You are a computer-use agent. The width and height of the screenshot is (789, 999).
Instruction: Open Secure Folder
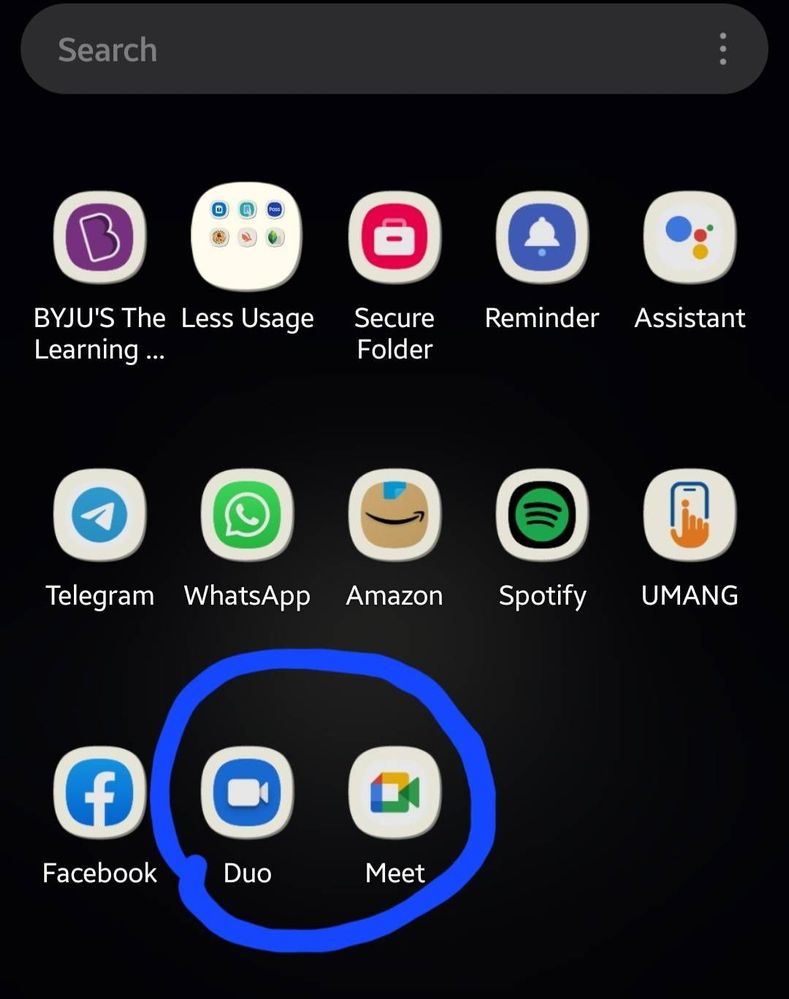click(394, 236)
